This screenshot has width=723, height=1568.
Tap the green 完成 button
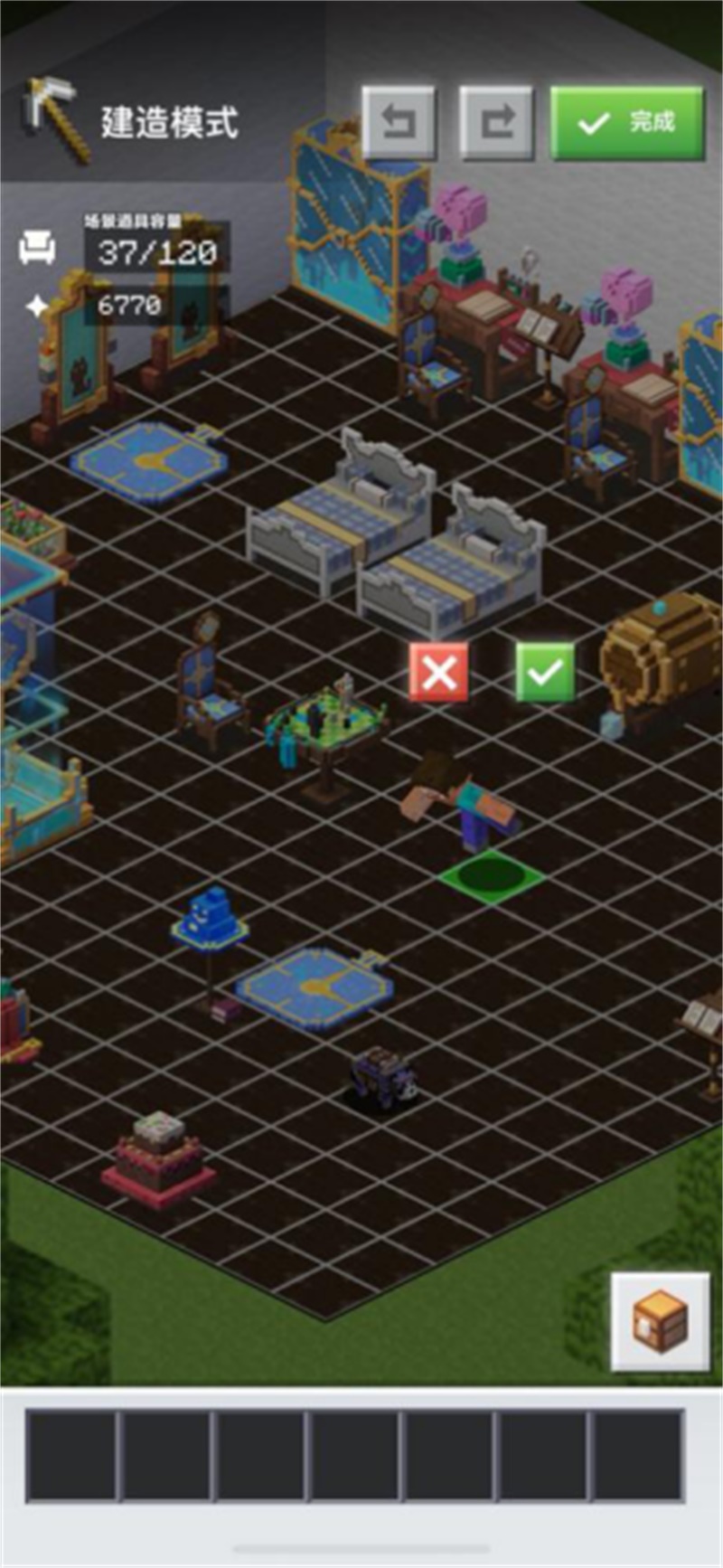(627, 123)
